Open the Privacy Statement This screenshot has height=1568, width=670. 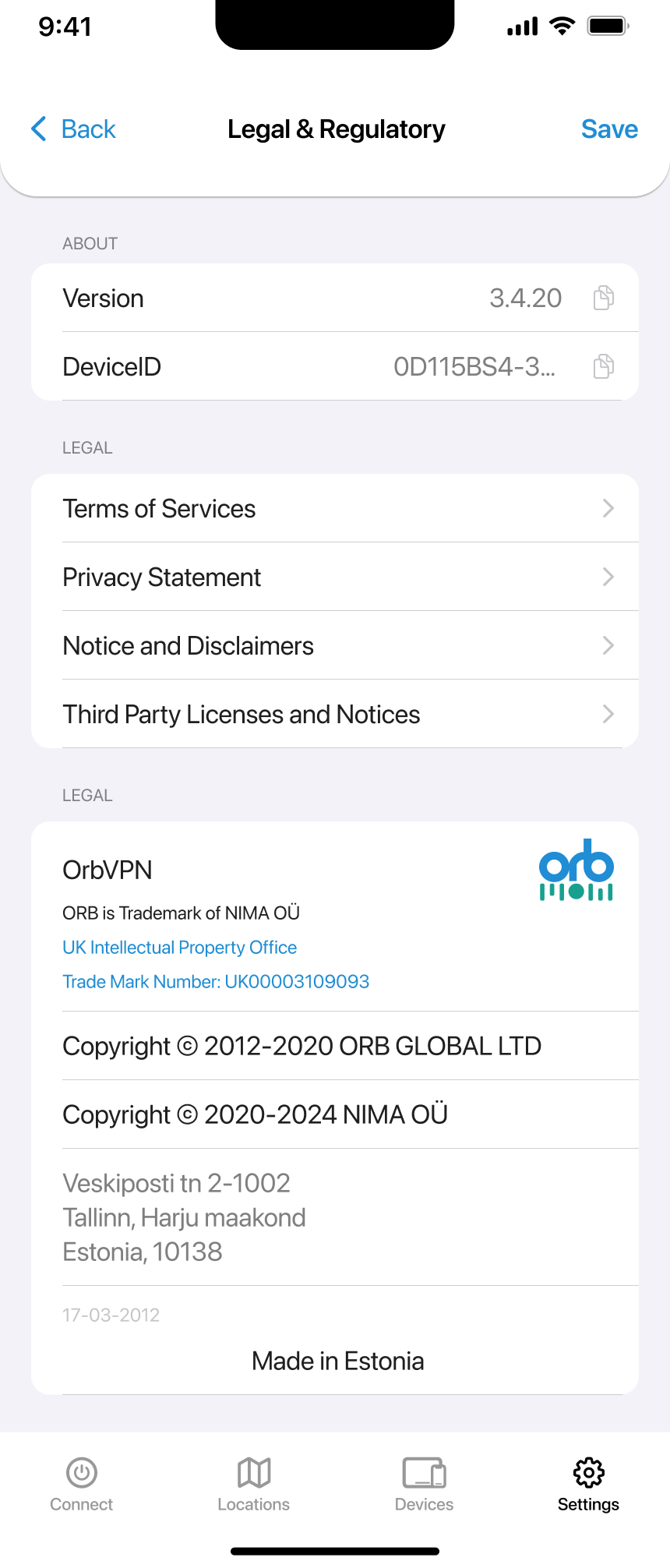tap(335, 577)
